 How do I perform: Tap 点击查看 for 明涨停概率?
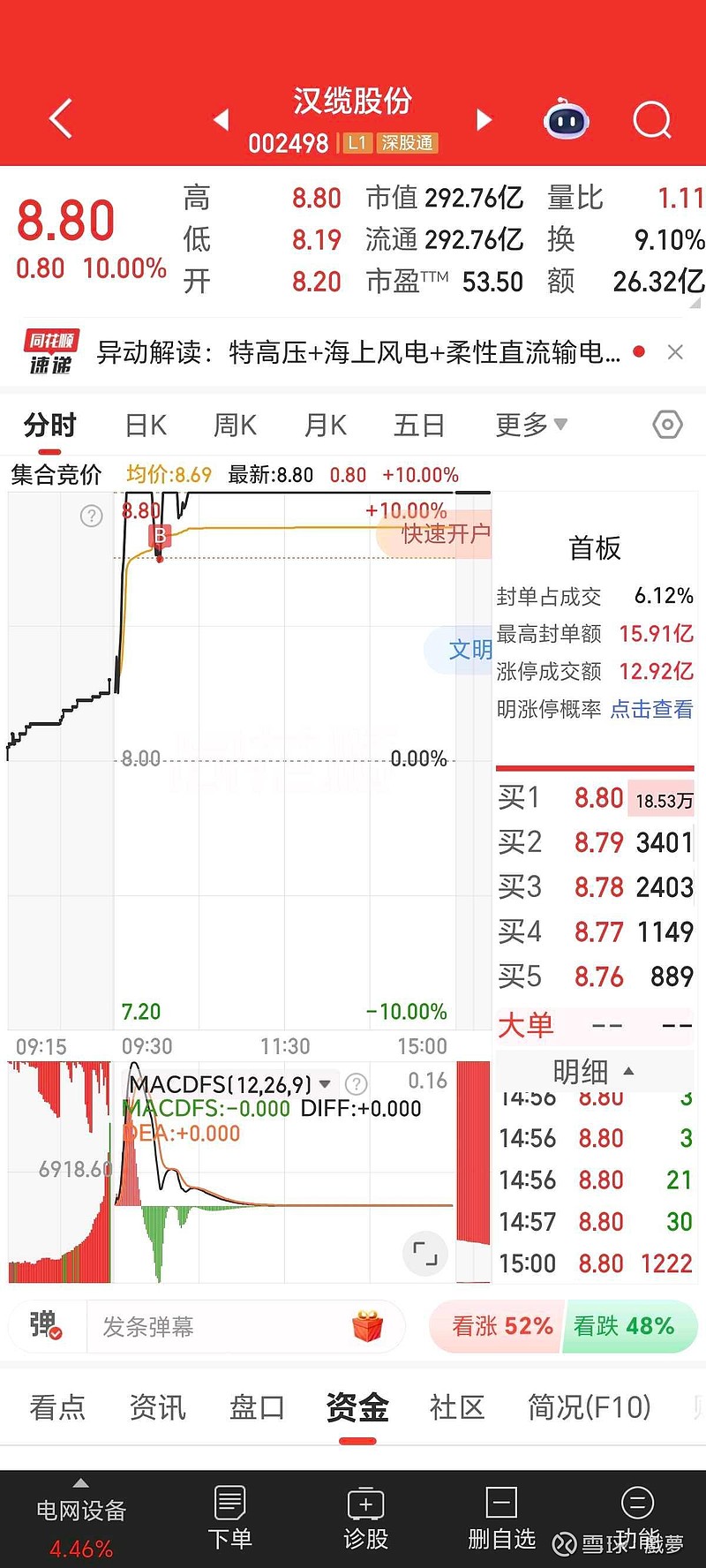pyautogui.click(x=651, y=709)
